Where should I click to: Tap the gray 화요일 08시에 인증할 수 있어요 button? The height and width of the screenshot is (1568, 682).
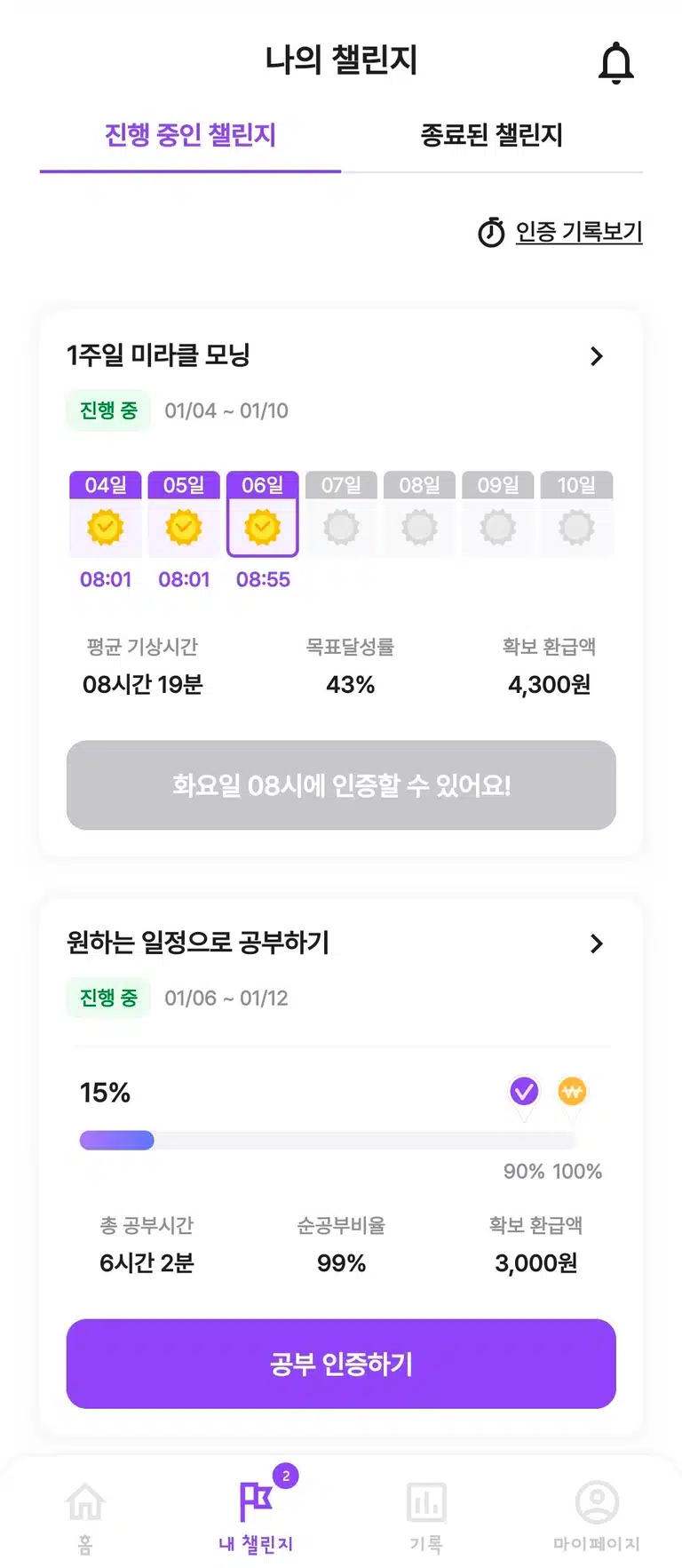coord(341,785)
